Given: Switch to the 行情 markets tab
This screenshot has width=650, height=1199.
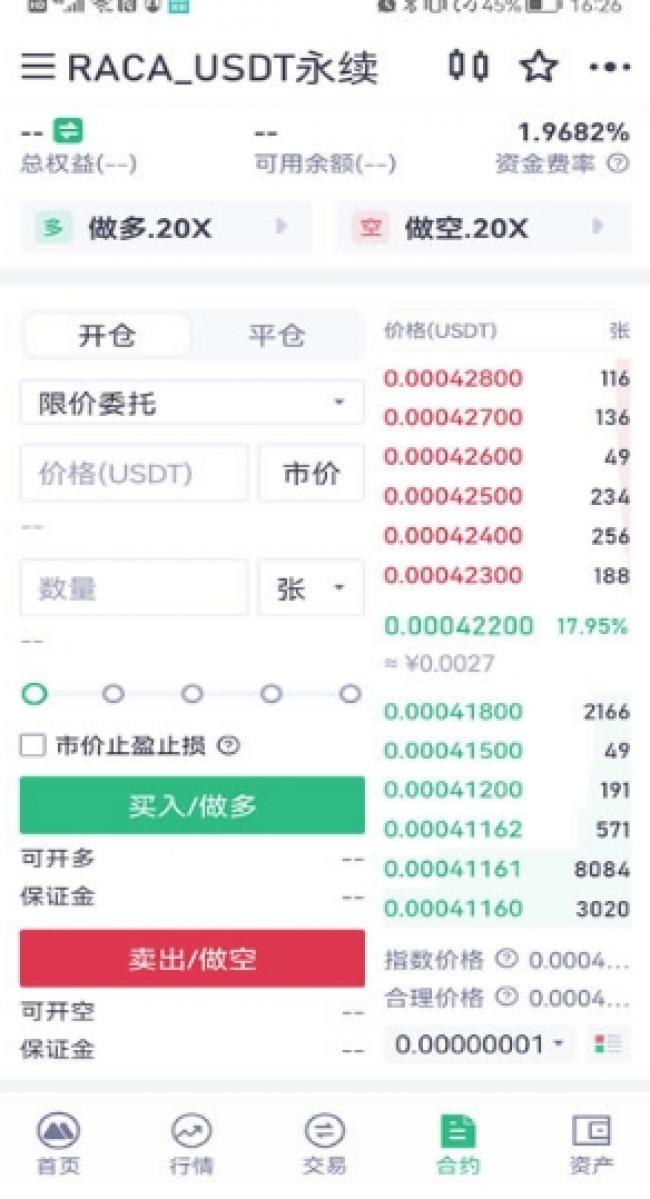Looking at the screenshot, I should [x=191, y=1144].
